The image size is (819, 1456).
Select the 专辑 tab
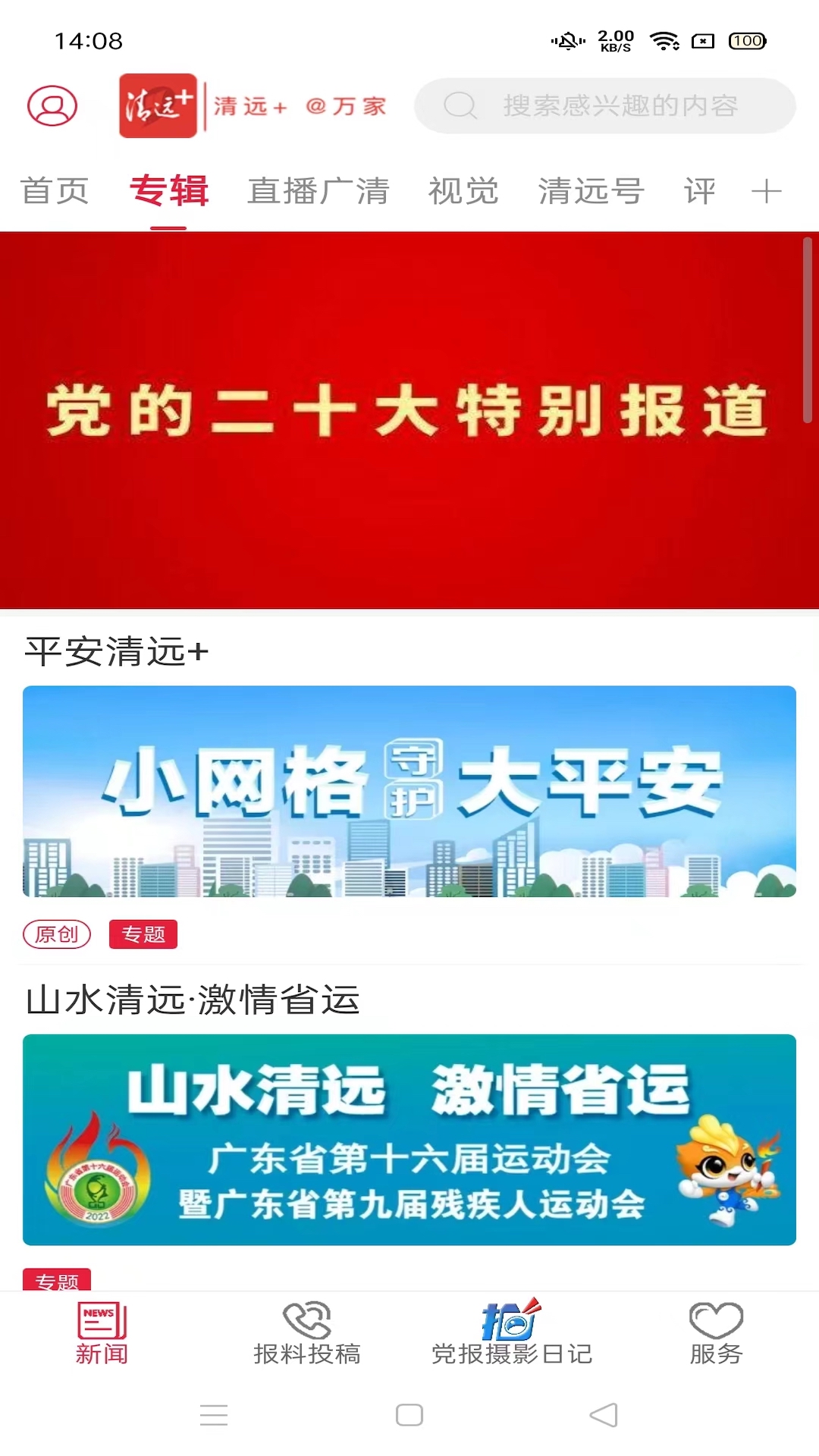tap(168, 191)
